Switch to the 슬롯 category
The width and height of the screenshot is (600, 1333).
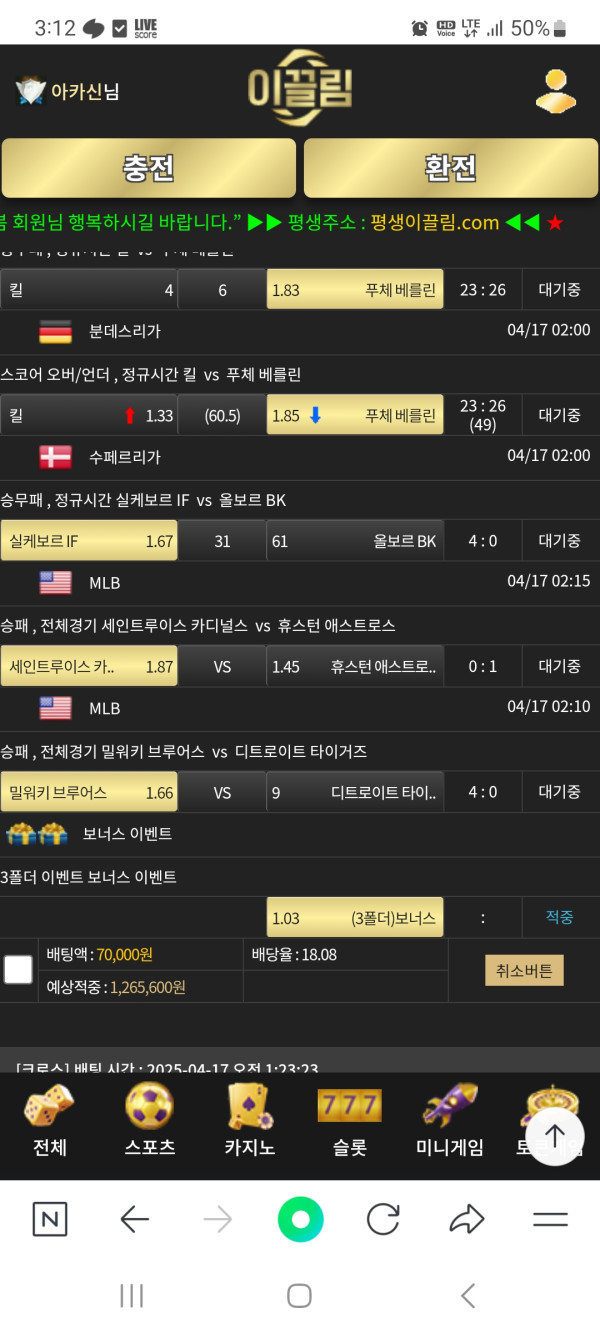pos(349,1122)
